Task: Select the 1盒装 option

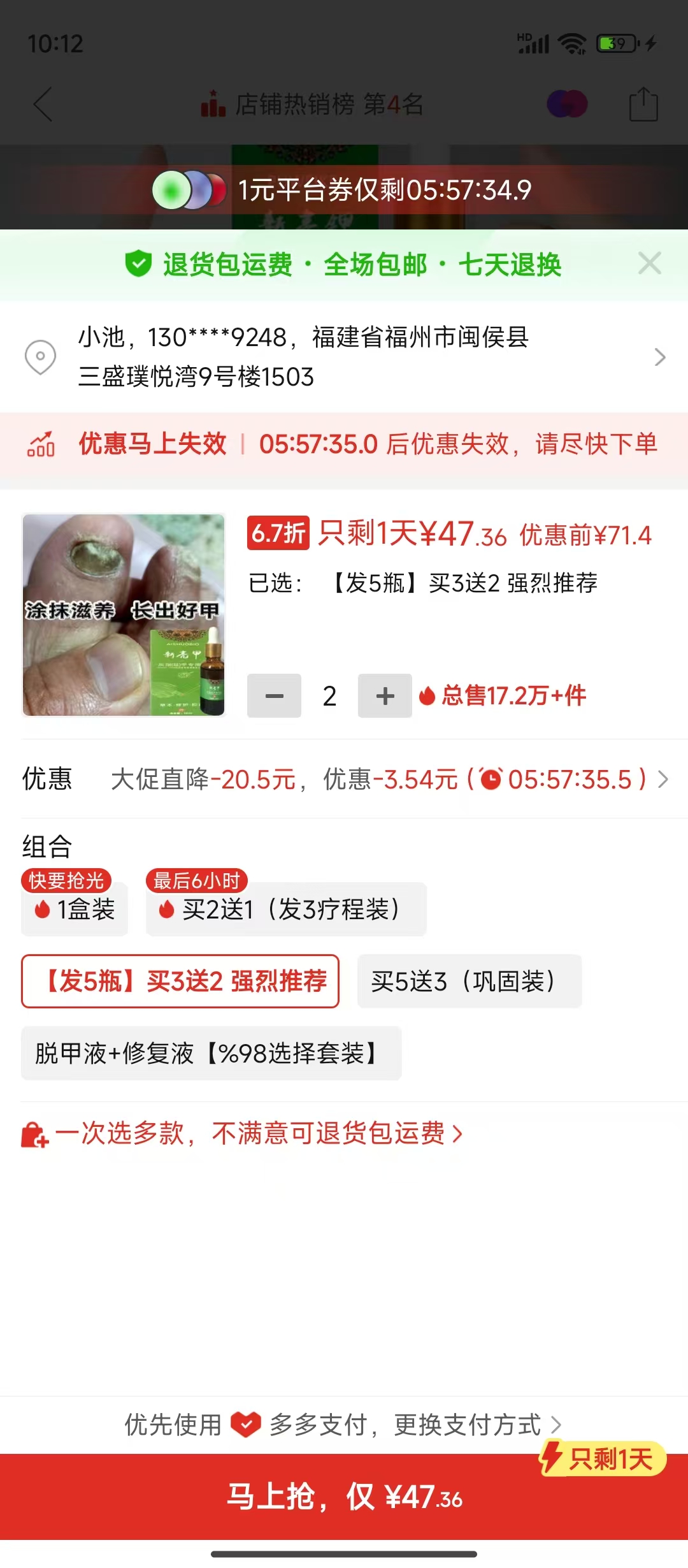Action: (75, 909)
